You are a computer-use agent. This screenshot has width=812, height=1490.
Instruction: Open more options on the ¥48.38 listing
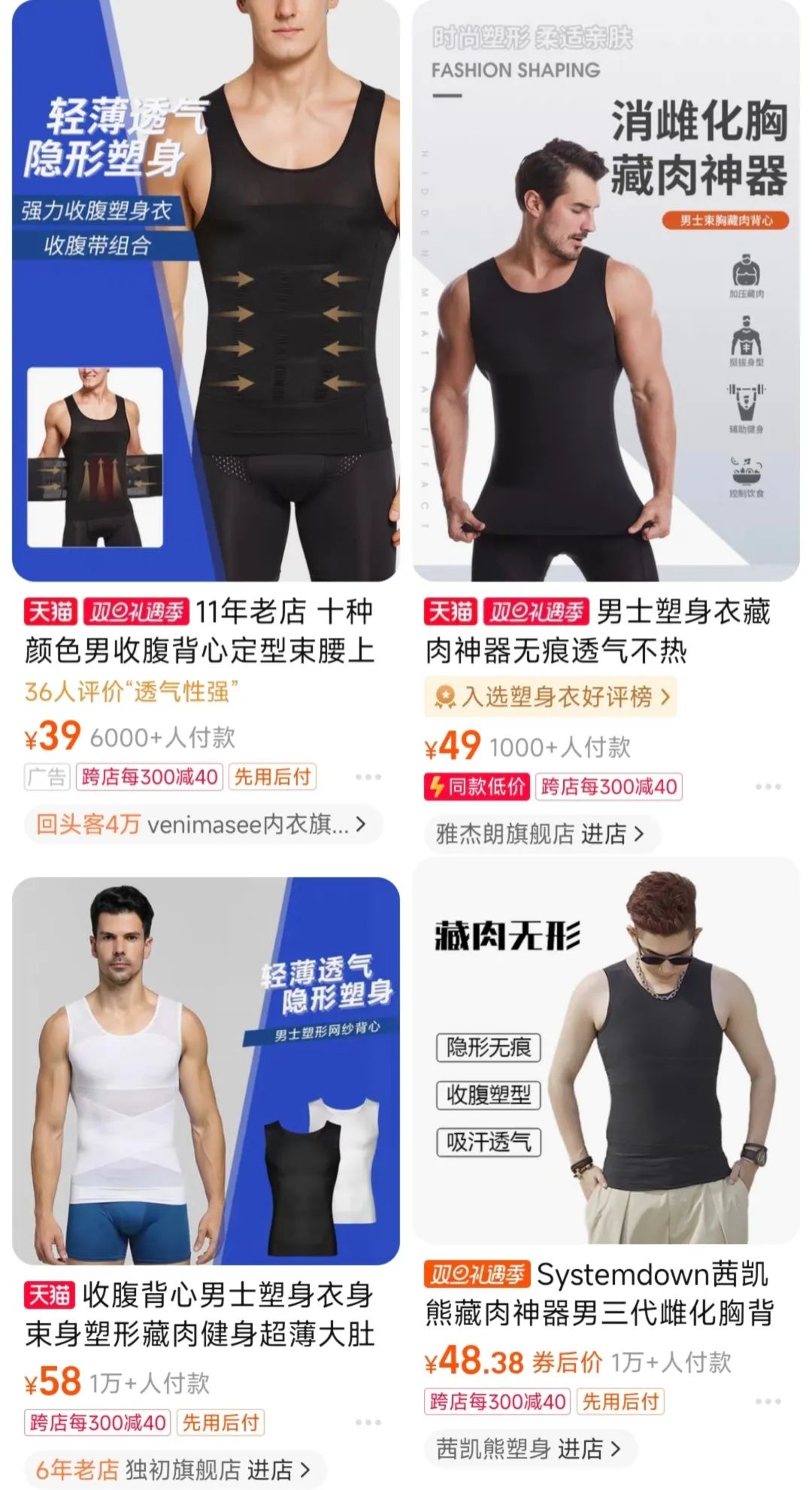tap(768, 1401)
